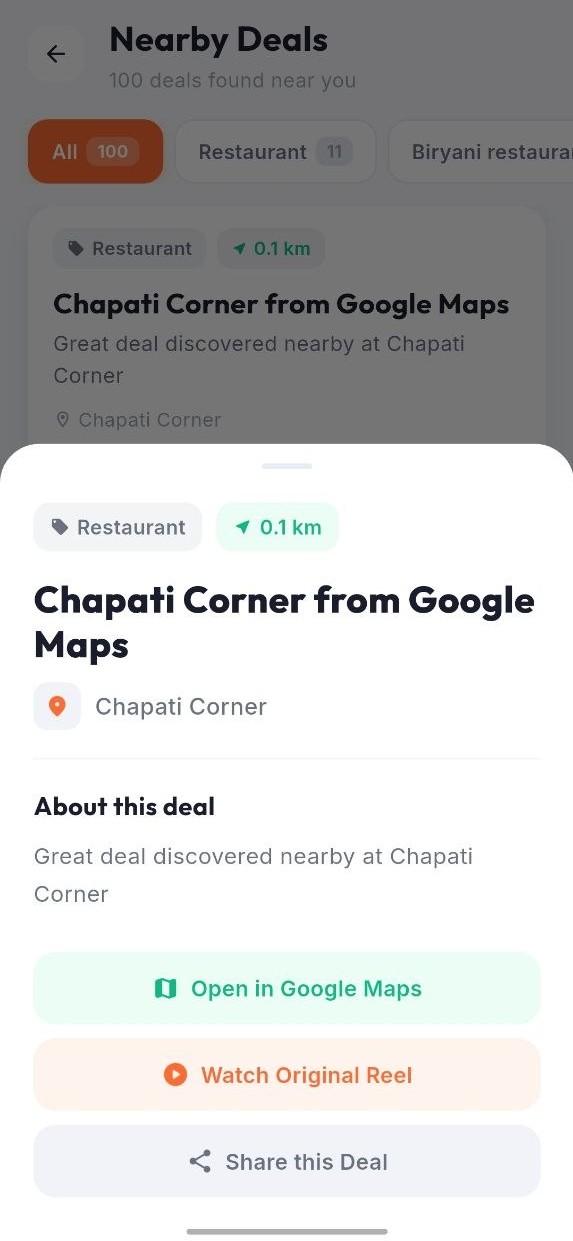This screenshot has height=1241, width=573.
Task: Watch the original reel
Action: [x=287, y=1075]
